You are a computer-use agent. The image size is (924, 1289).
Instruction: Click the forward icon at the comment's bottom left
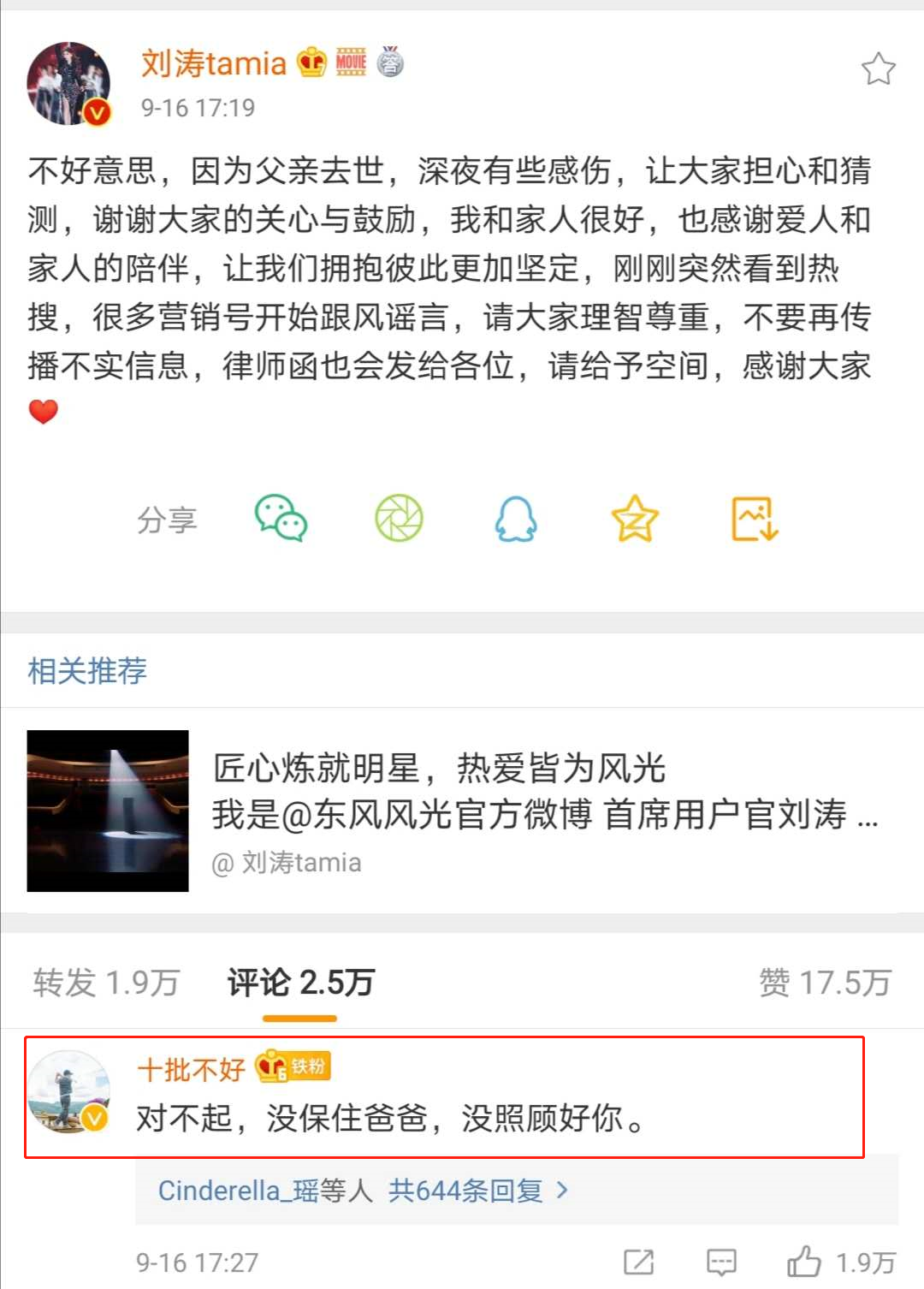pos(637,1262)
